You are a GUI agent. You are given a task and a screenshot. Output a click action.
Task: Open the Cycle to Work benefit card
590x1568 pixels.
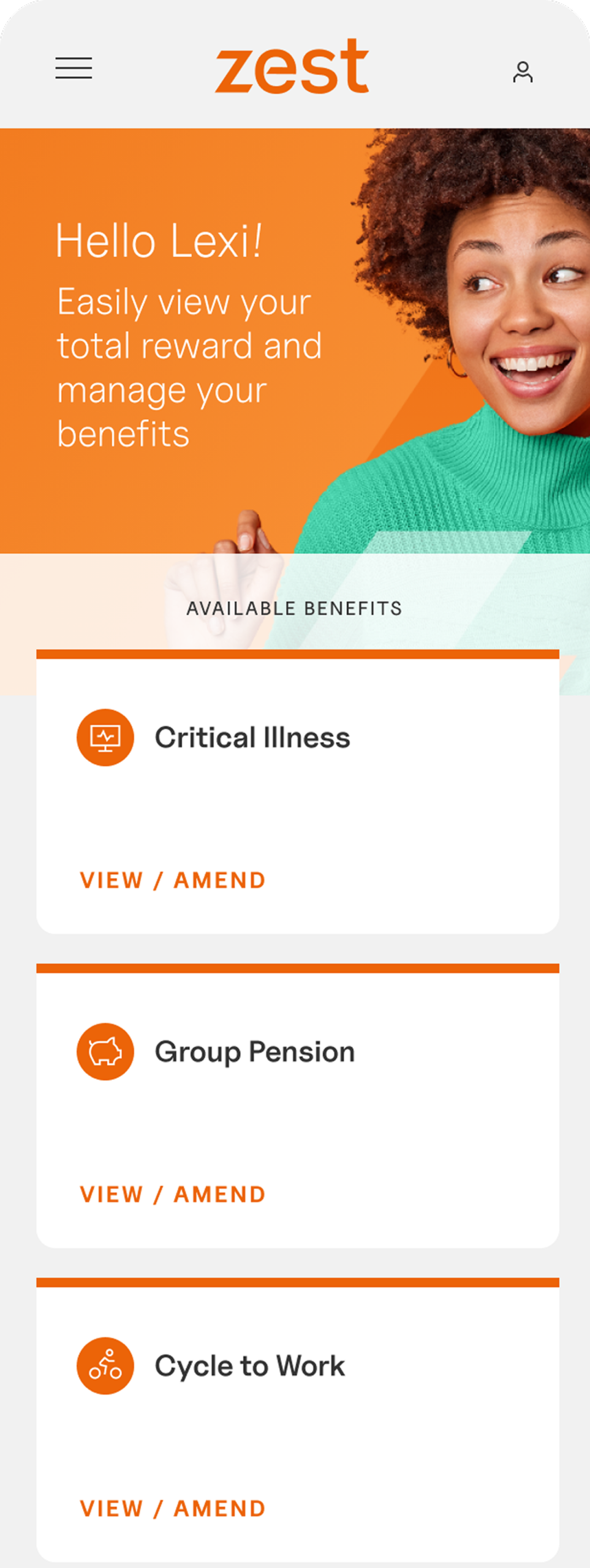[249, 1366]
